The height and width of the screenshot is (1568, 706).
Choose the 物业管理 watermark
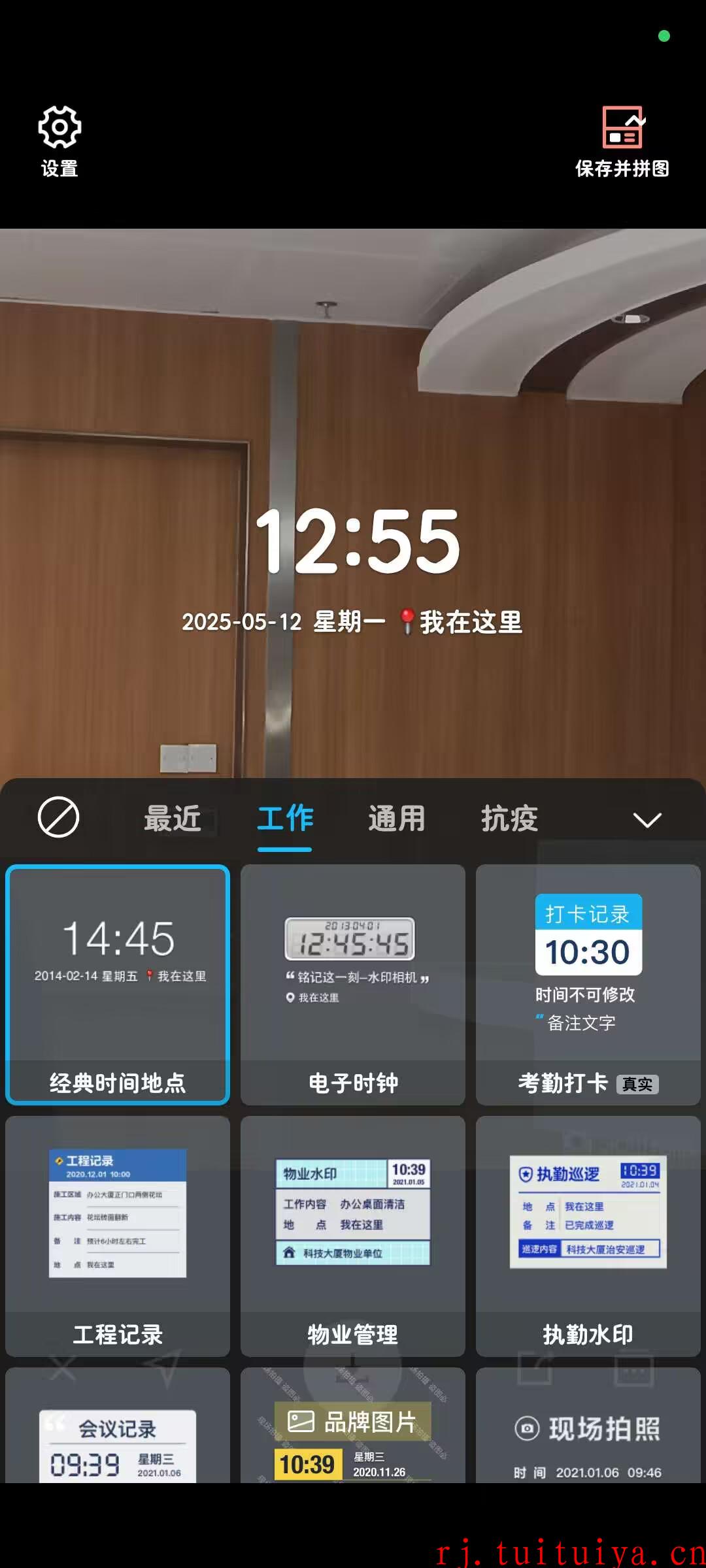[x=353, y=1236]
